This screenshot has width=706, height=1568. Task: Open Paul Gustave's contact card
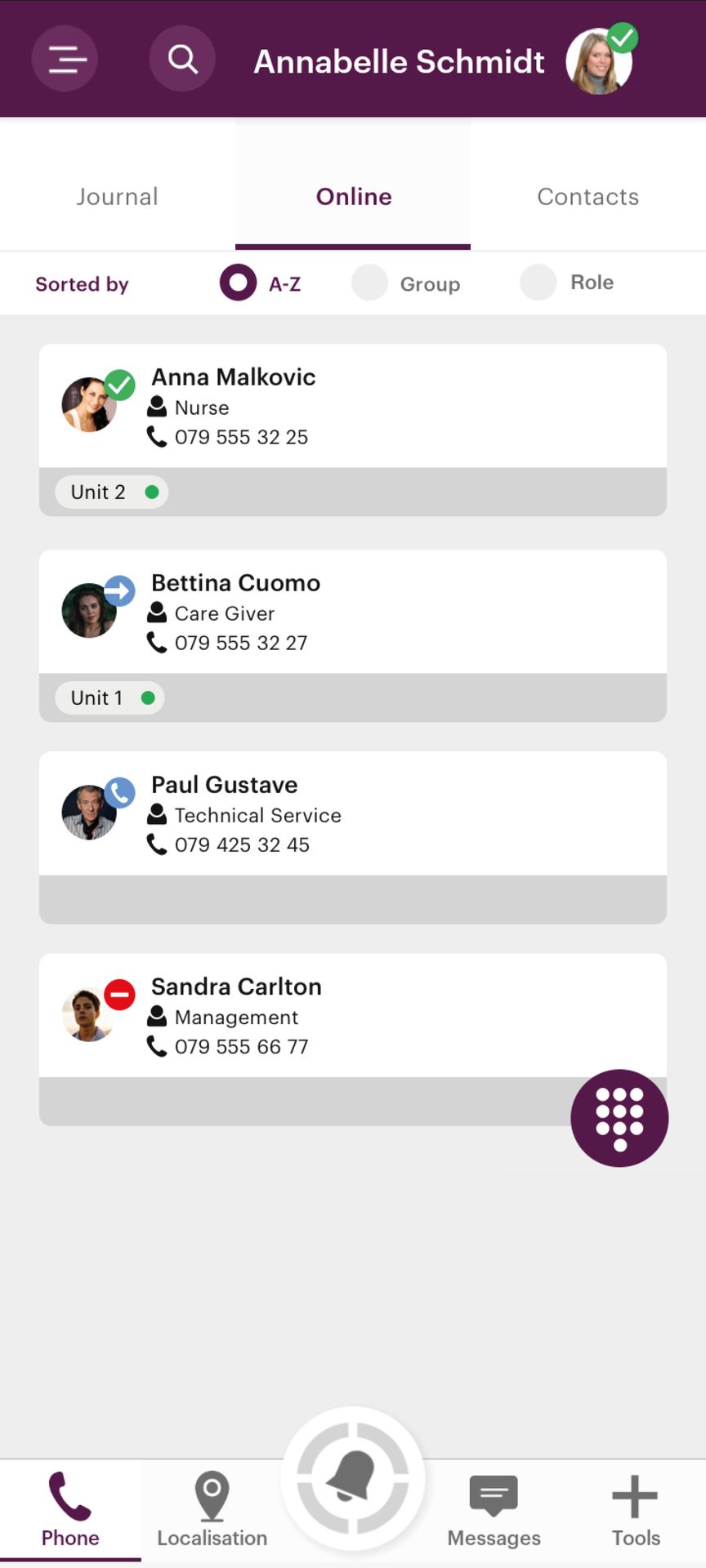[352, 813]
